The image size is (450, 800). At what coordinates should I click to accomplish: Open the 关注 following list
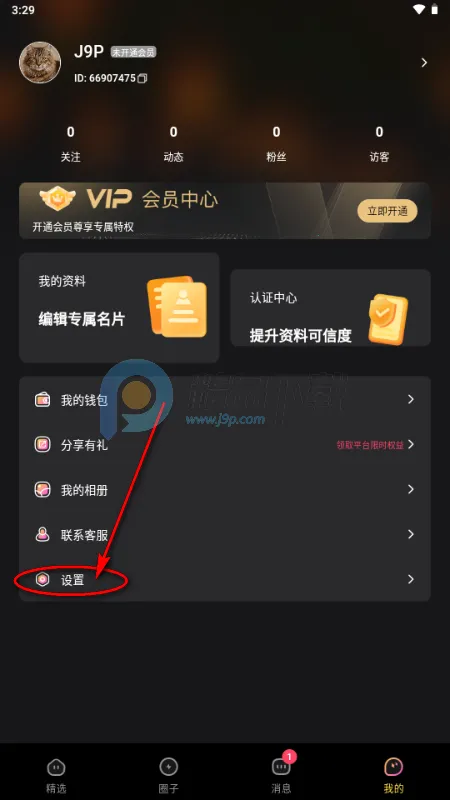click(x=70, y=144)
